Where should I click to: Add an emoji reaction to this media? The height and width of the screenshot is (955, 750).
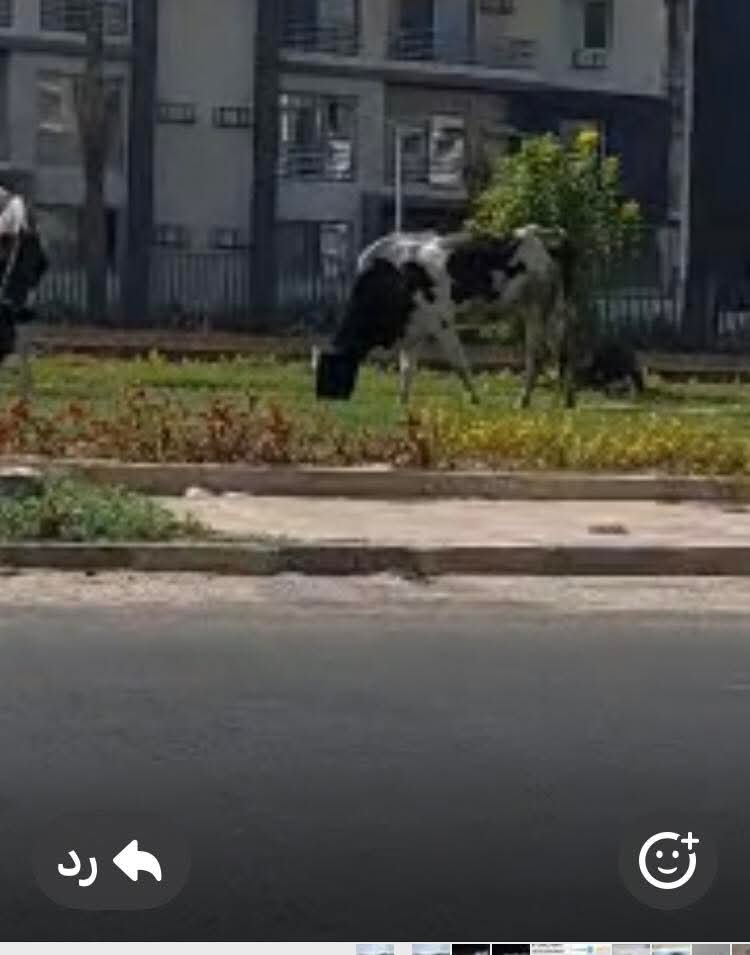(x=668, y=860)
